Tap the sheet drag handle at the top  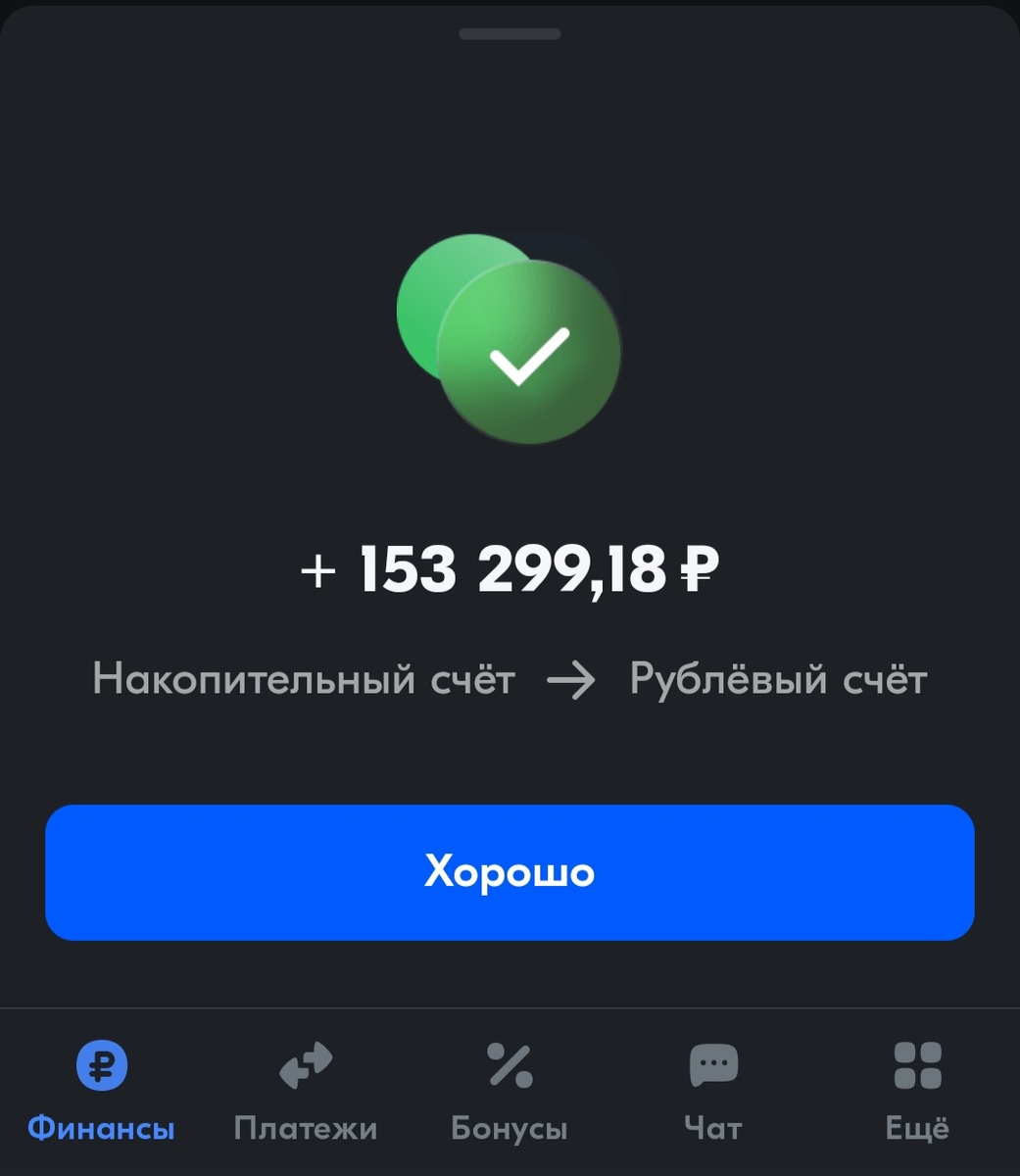510,32
